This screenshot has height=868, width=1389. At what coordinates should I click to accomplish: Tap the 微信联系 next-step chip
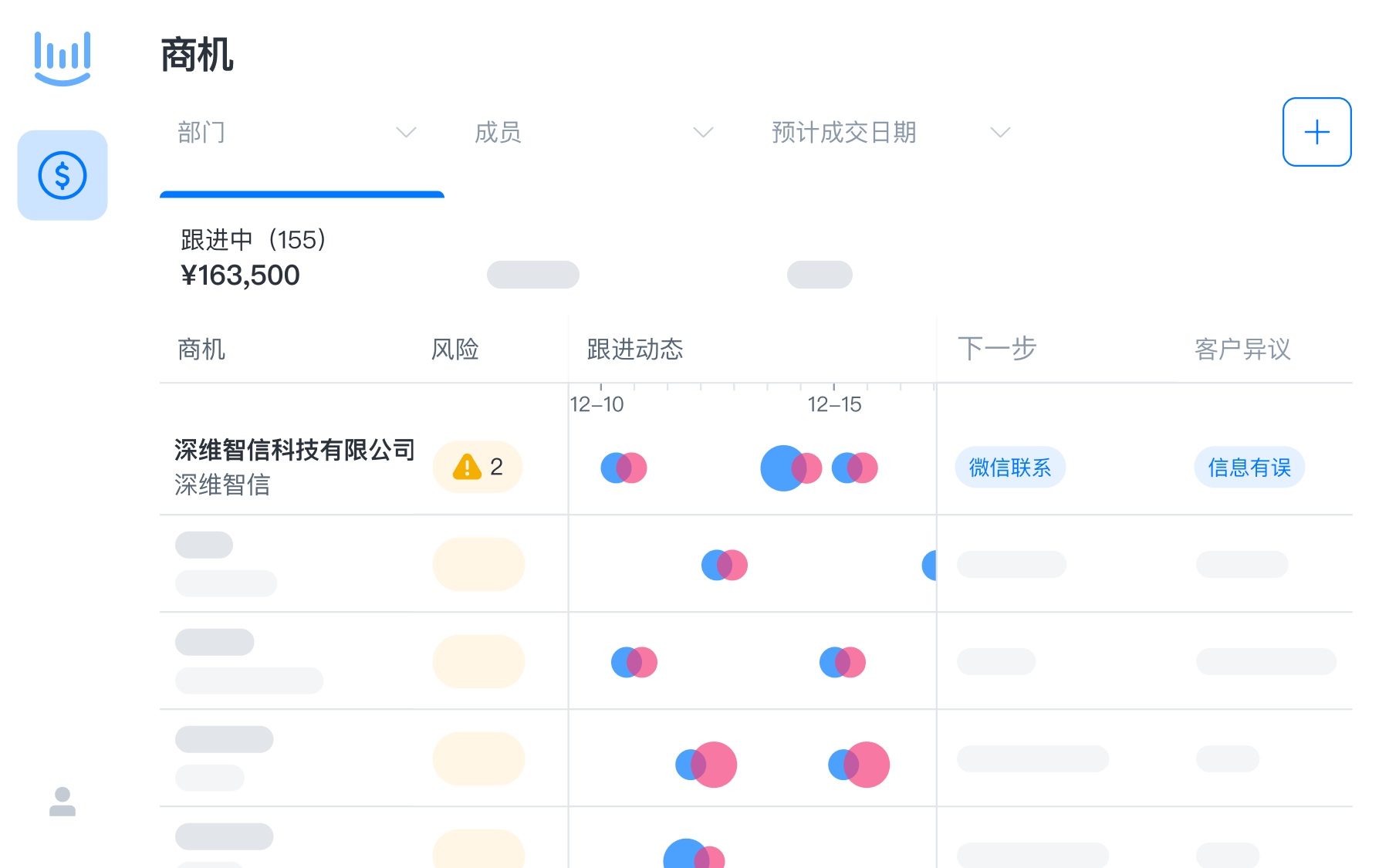tap(1010, 468)
